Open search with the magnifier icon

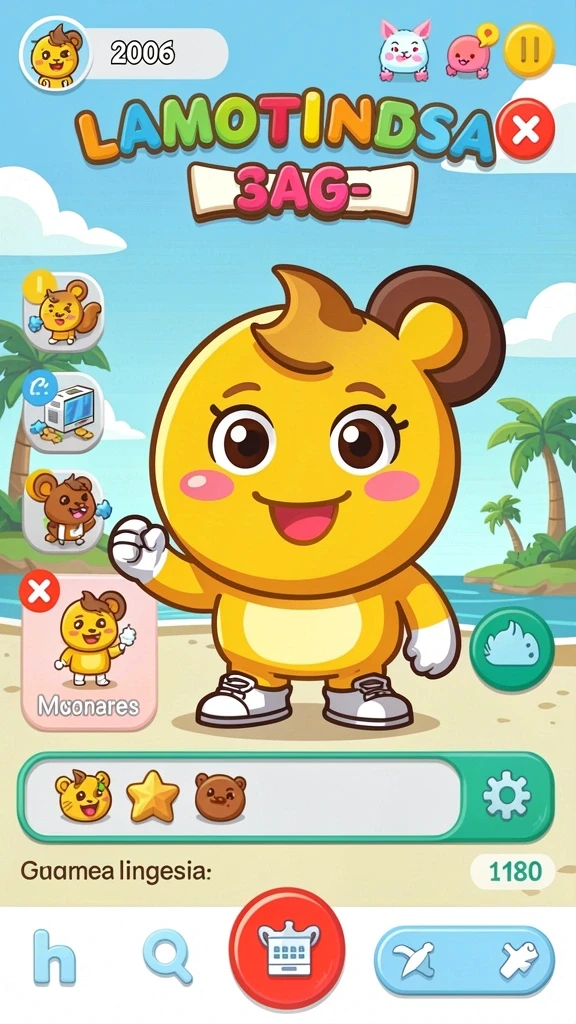tap(168, 961)
